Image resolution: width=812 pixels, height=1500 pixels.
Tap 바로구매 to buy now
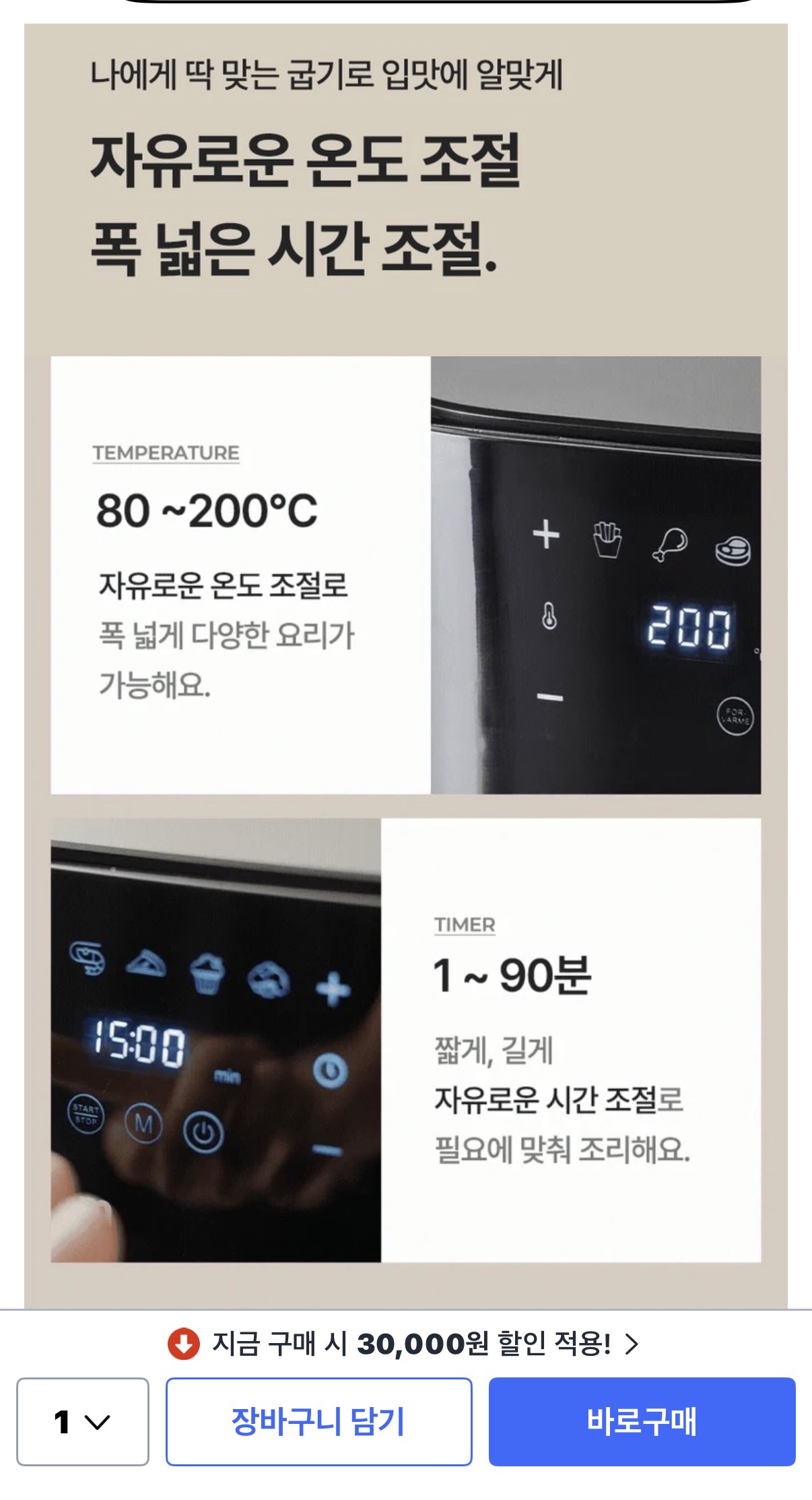[642, 1421]
